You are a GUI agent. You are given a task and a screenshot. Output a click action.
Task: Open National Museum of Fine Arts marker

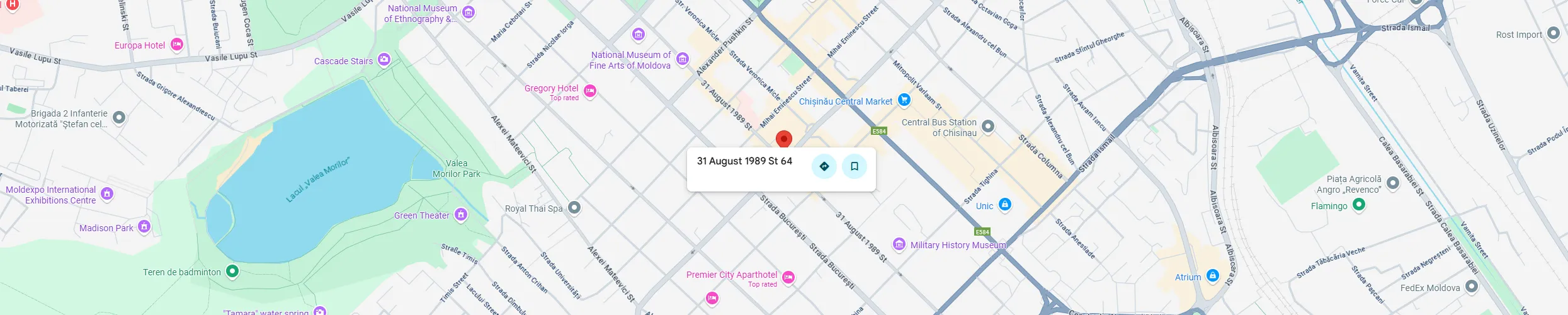(683, 60)
